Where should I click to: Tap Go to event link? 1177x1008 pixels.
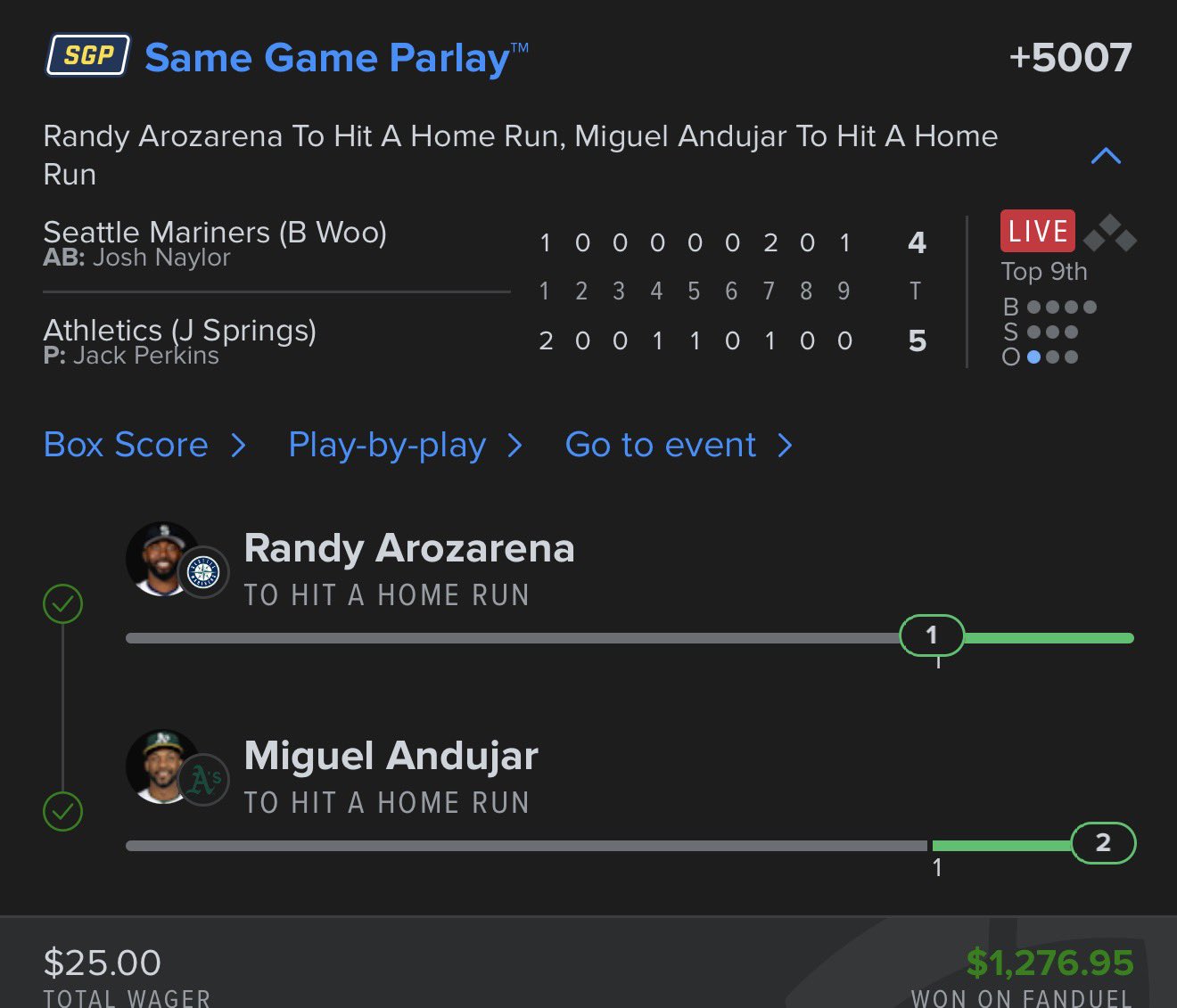coord(678,445)
